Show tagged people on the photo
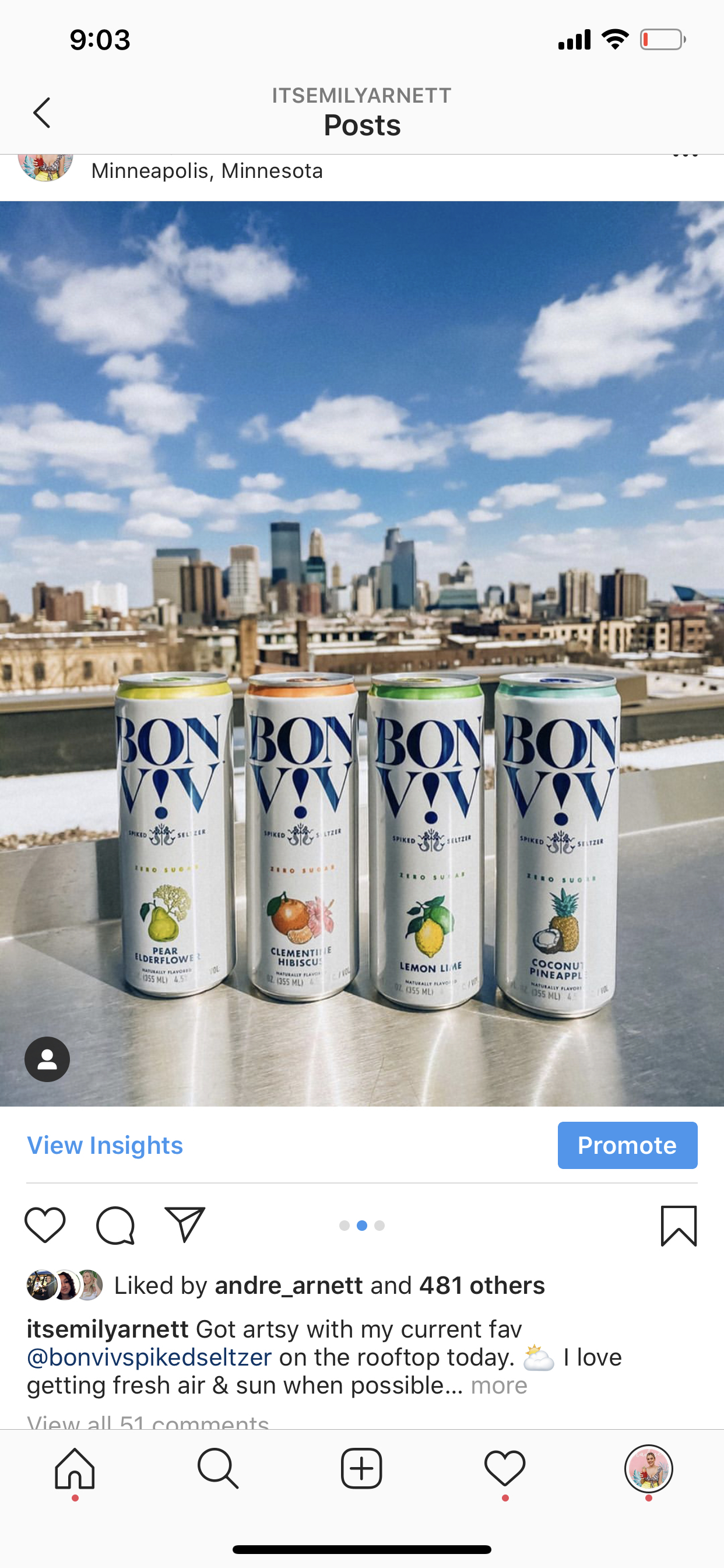The width and height of the screenshot is (724, 1568). pos(47,1059)
